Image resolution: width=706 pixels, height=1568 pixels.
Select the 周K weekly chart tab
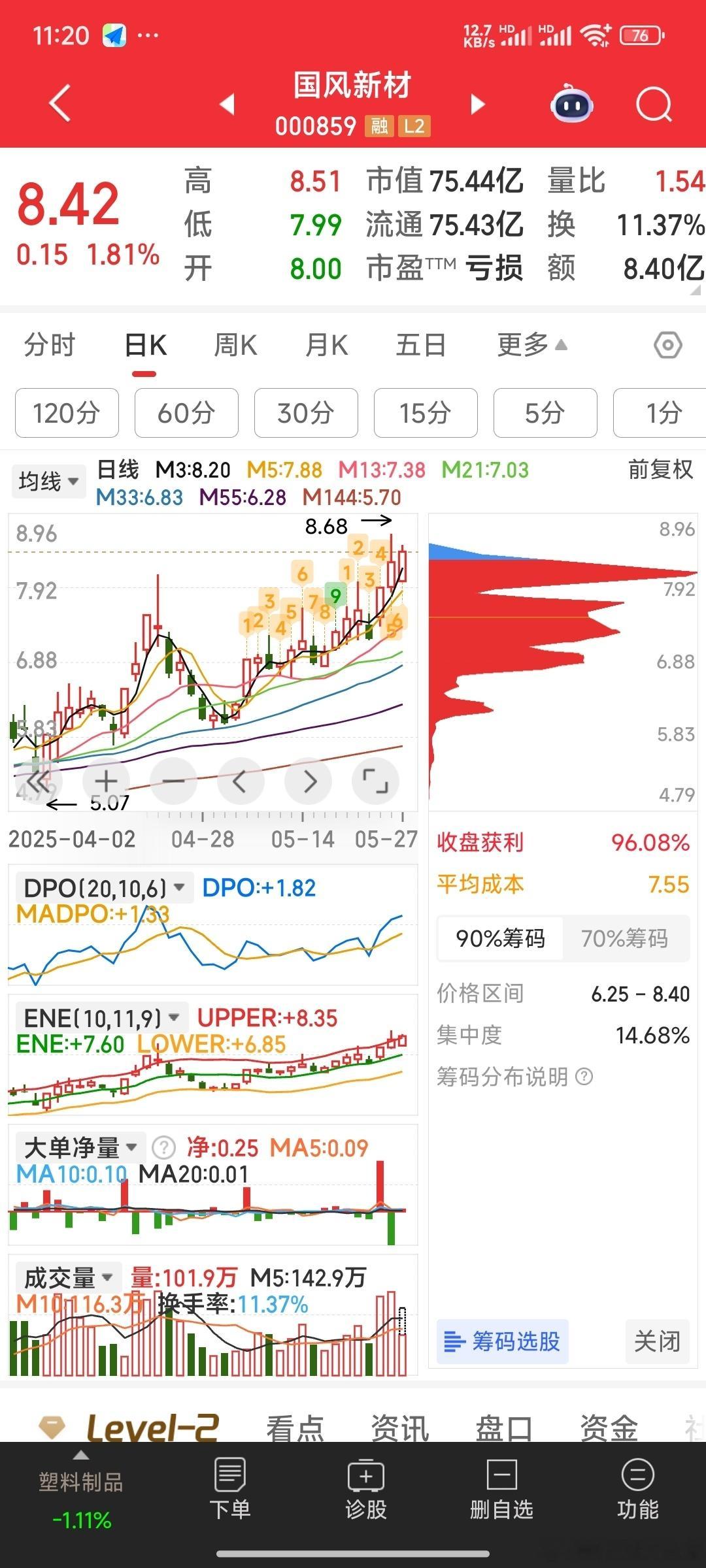[x=235, y=345]
